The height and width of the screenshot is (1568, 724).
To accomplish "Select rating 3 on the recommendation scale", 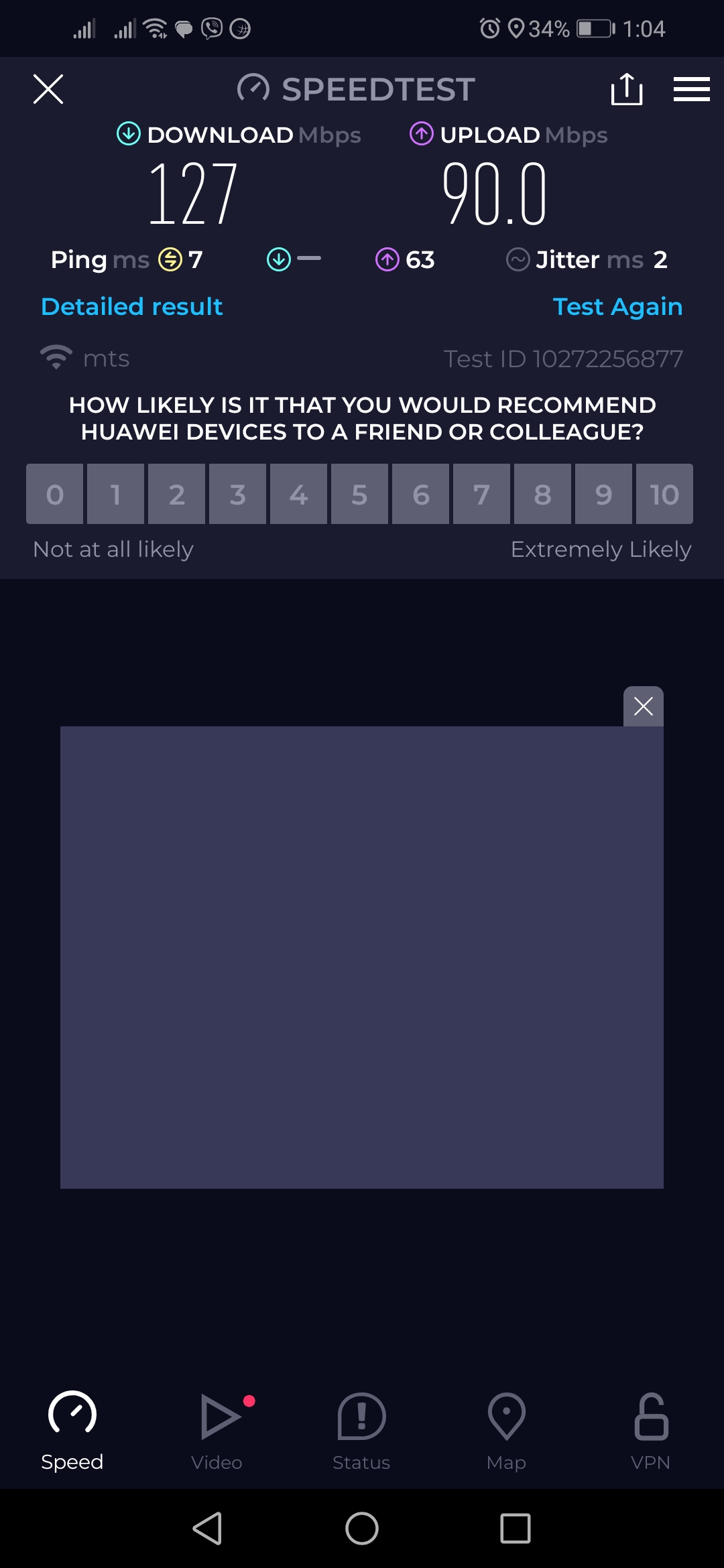I will click(x=237, y=495).
